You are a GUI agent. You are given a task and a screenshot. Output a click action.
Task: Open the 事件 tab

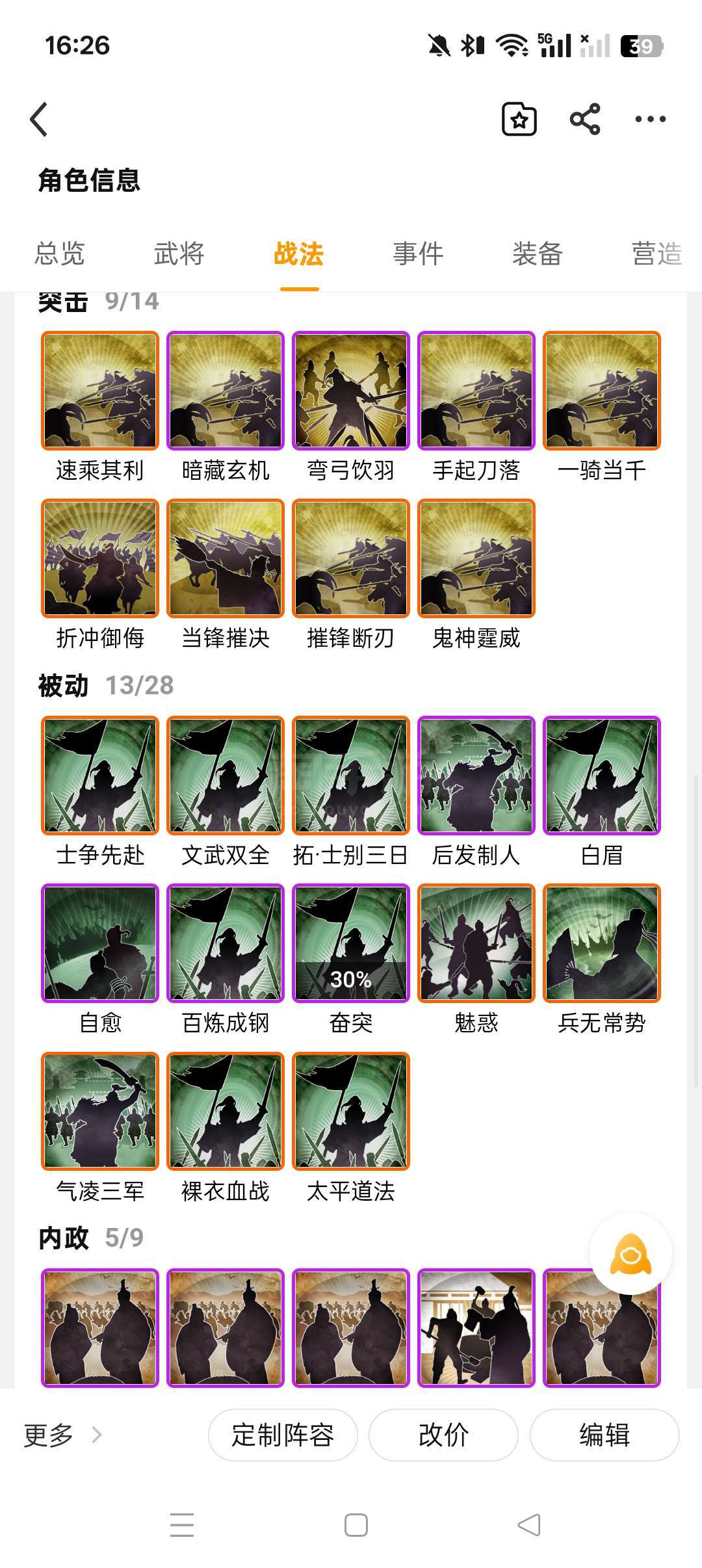point(418,254)
